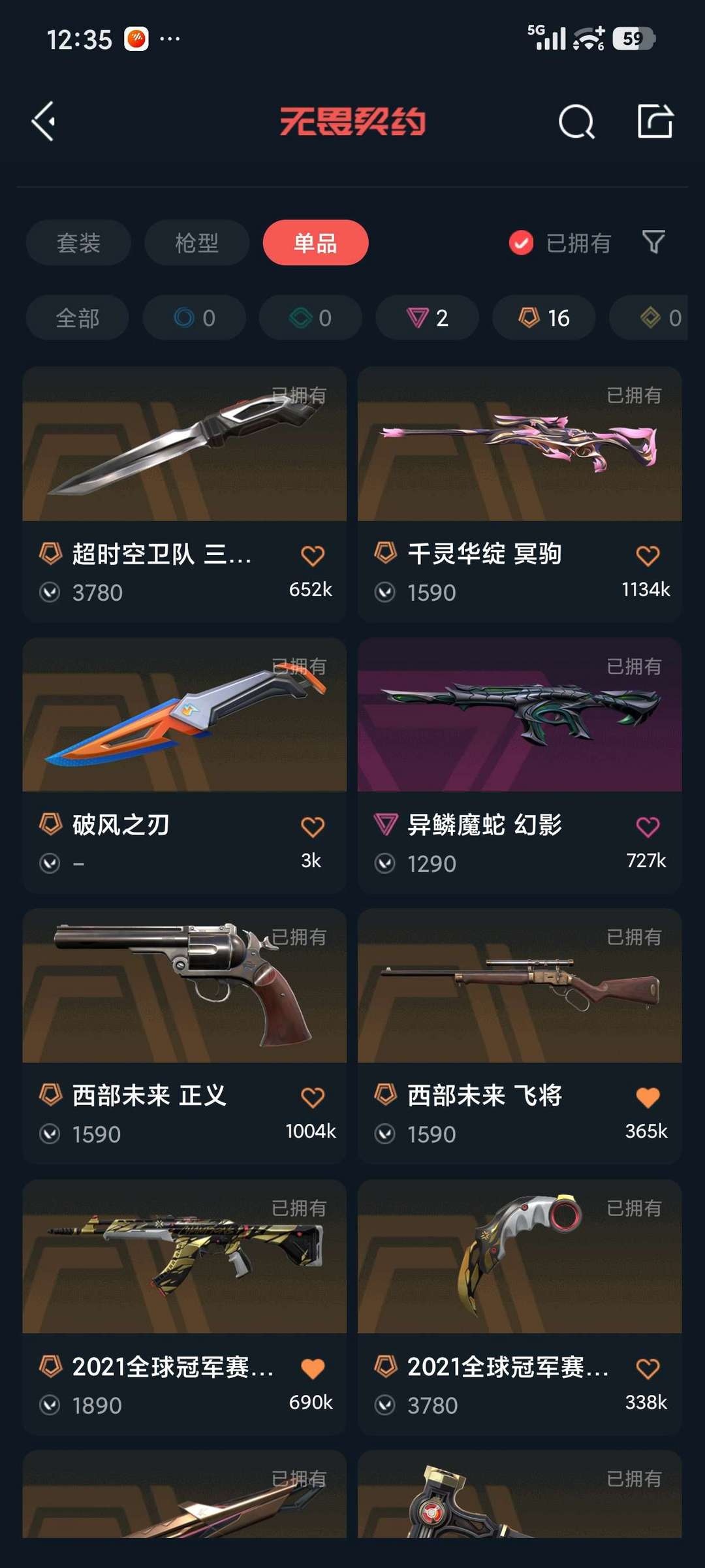Open the 异鳞魔蛇 幻影 skin card
Screen dimensions: 705x1568
[x=520, y=725]
